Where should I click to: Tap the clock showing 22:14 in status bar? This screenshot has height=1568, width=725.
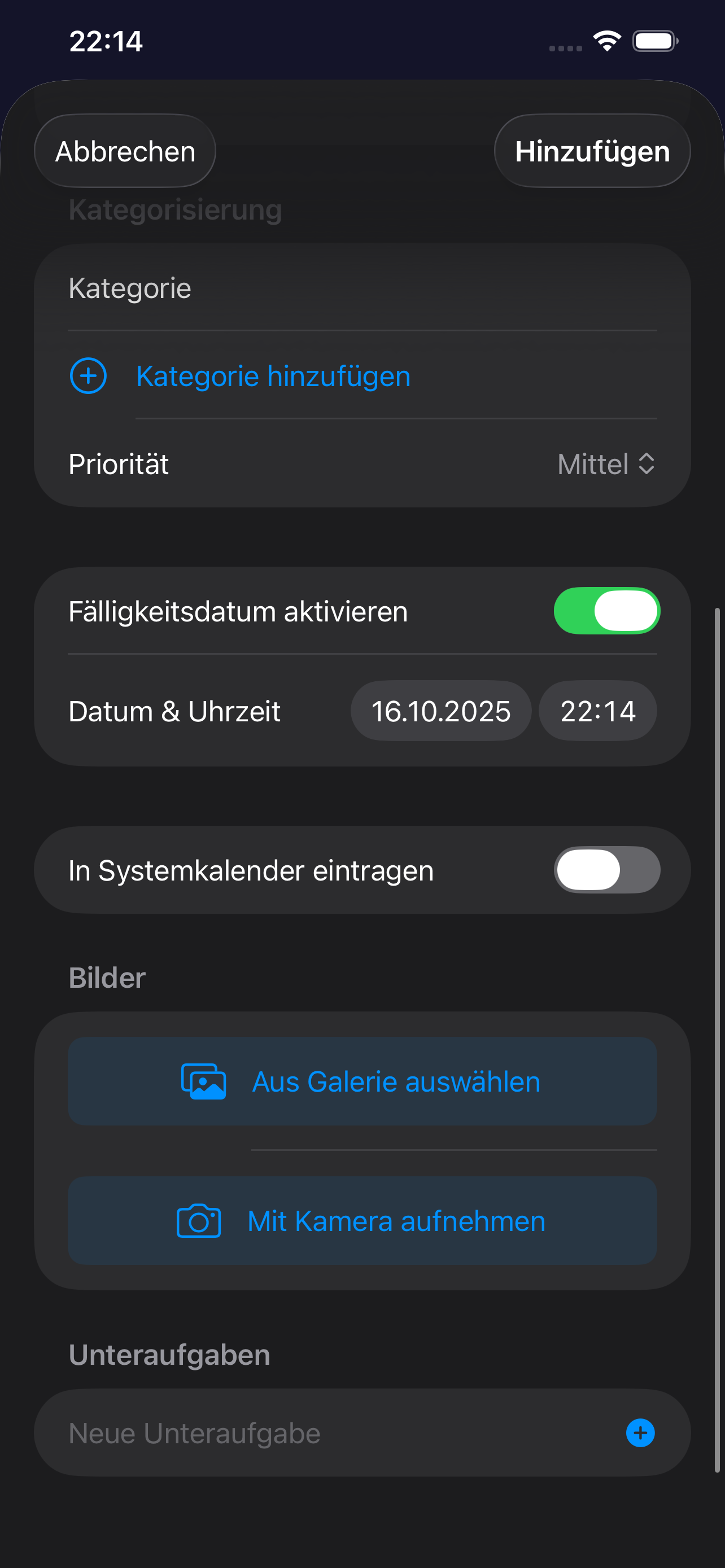106,41
